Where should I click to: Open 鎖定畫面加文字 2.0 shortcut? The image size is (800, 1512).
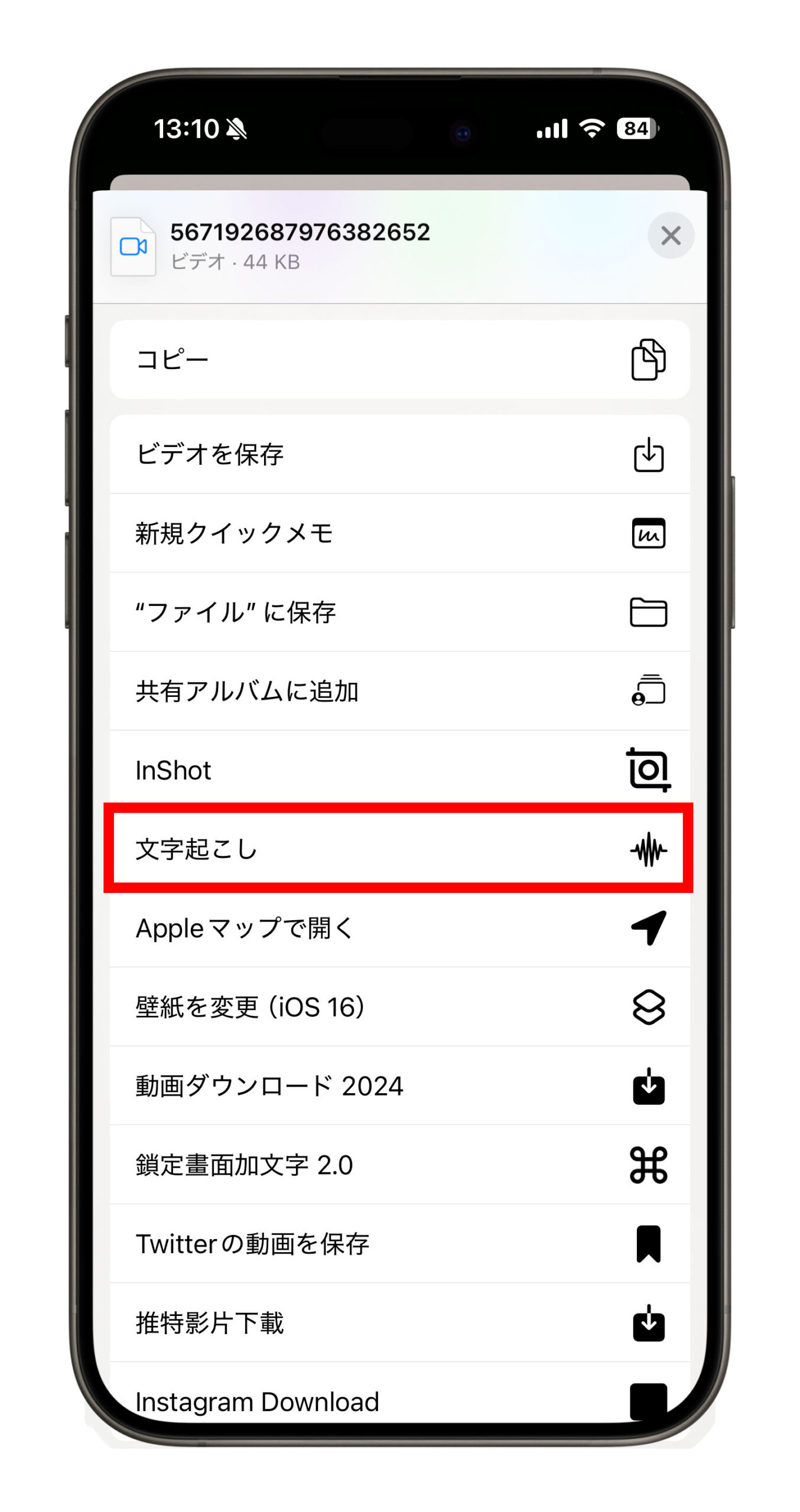[x=399, y=1165]
